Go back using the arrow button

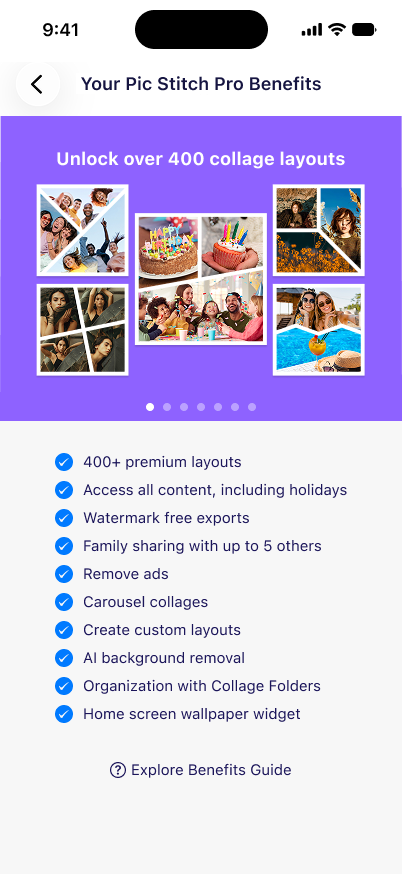37,84
